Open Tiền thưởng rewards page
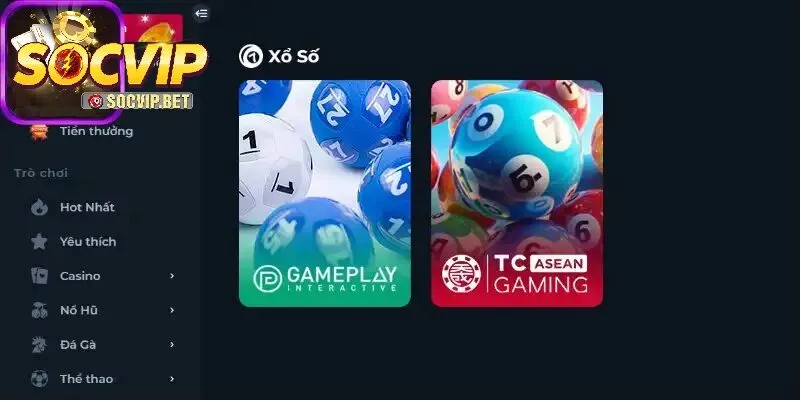 [x=96, y=131]
